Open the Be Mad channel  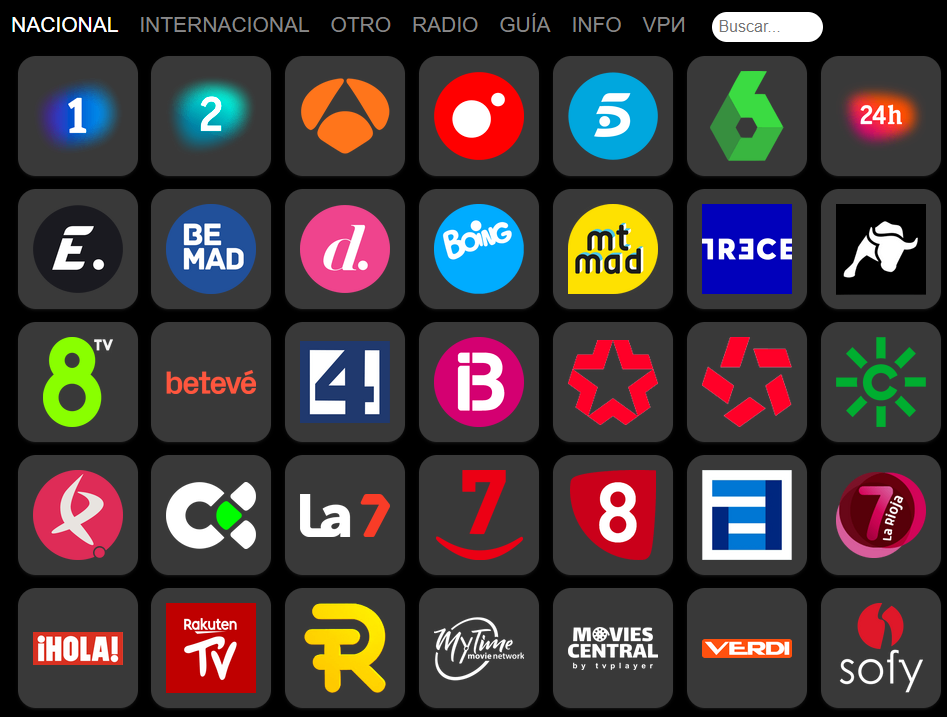211,249
